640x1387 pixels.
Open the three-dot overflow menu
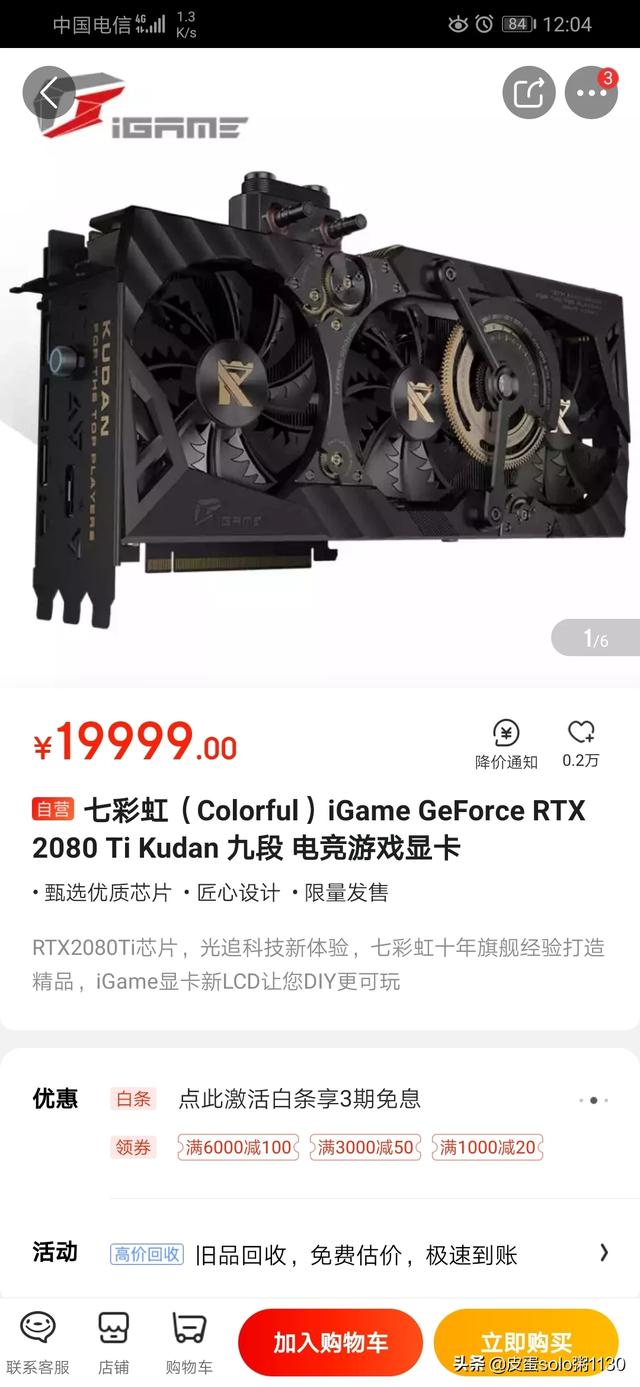coord(591,93)
